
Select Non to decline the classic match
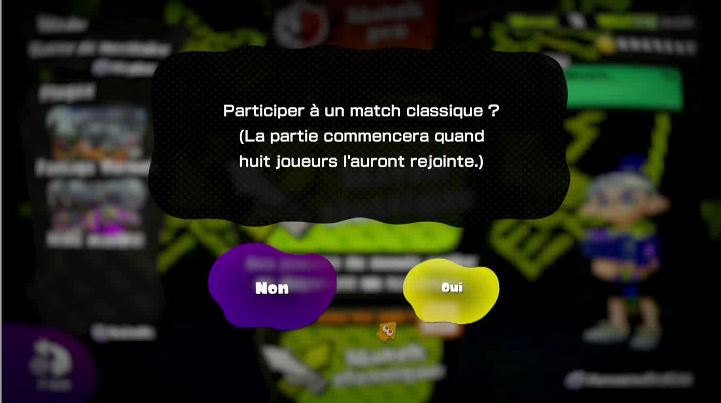click(x=271, y=287)
